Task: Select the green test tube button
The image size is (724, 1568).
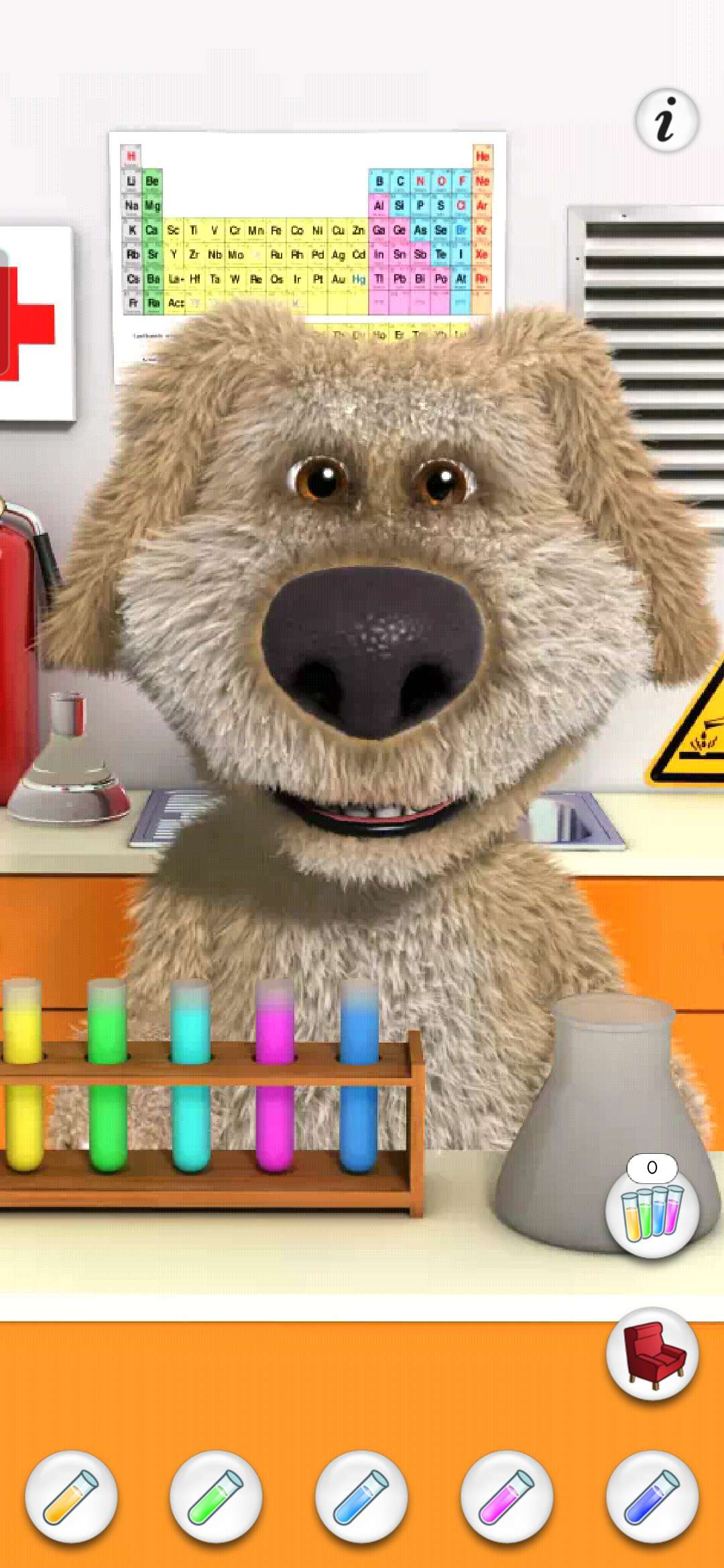Action: (216, 1497)
